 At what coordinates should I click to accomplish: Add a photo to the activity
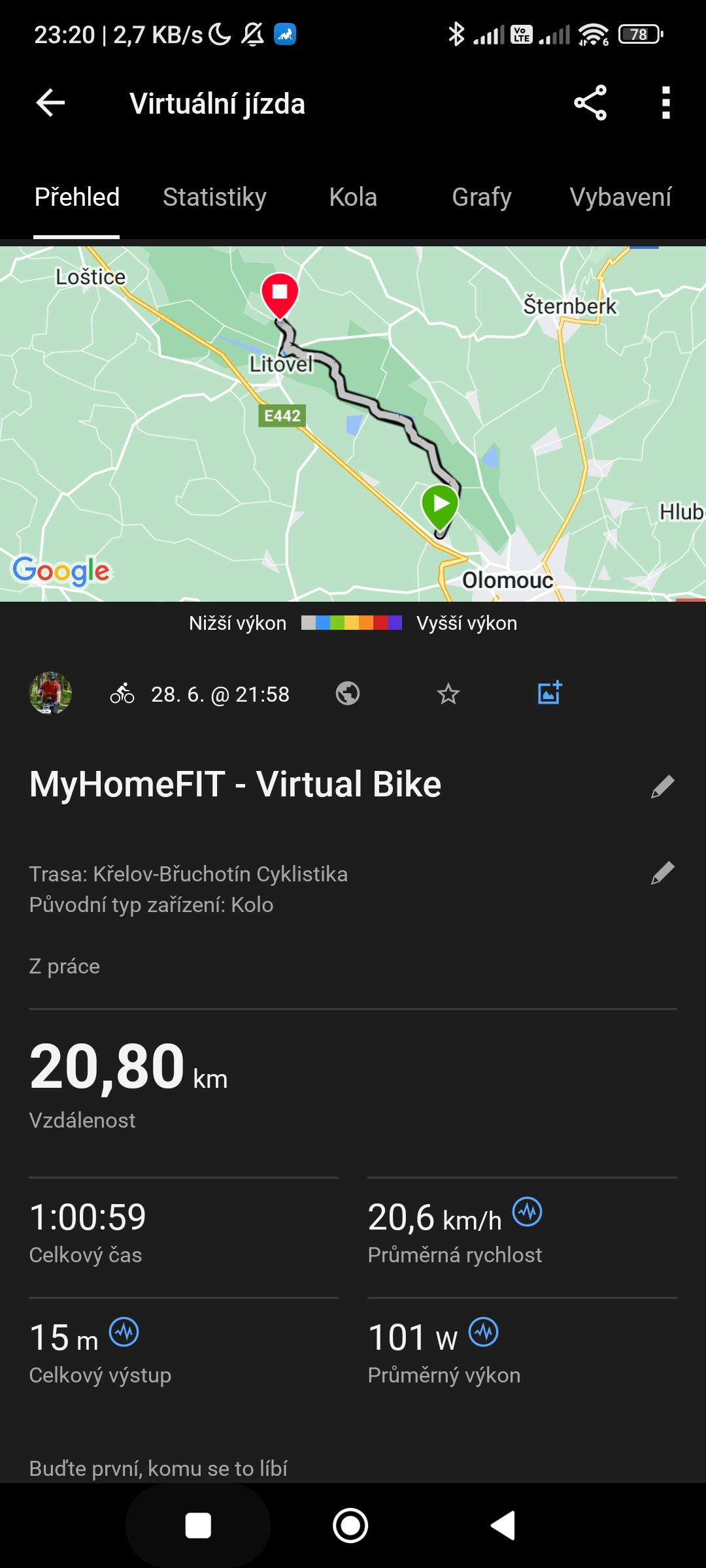click(x=550, y=693)
